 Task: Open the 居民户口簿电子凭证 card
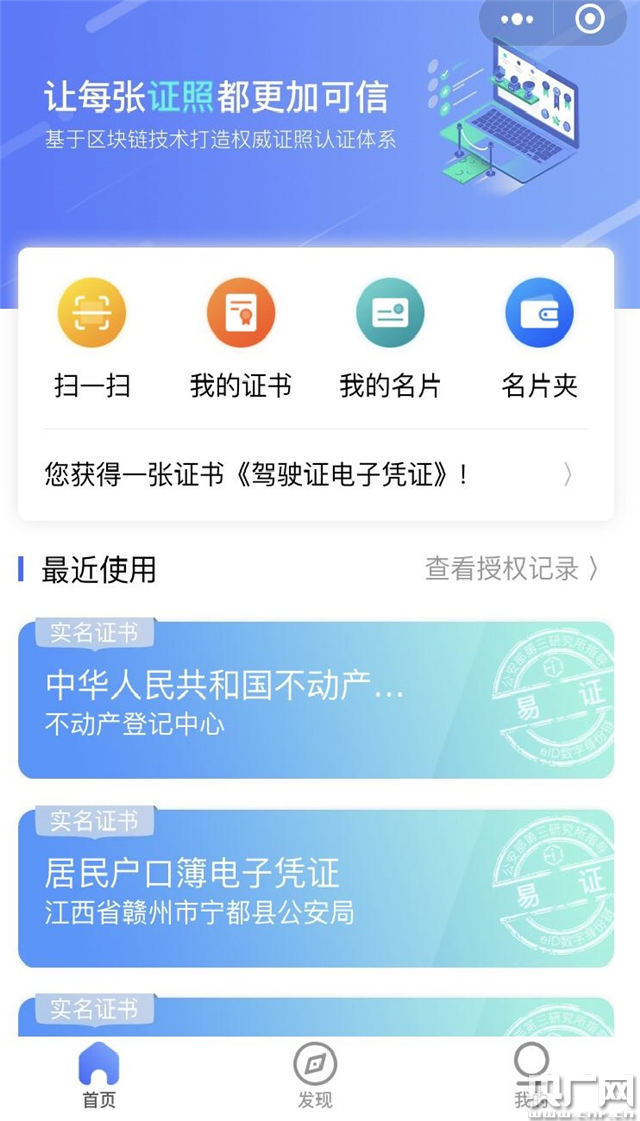pos(315,888)
